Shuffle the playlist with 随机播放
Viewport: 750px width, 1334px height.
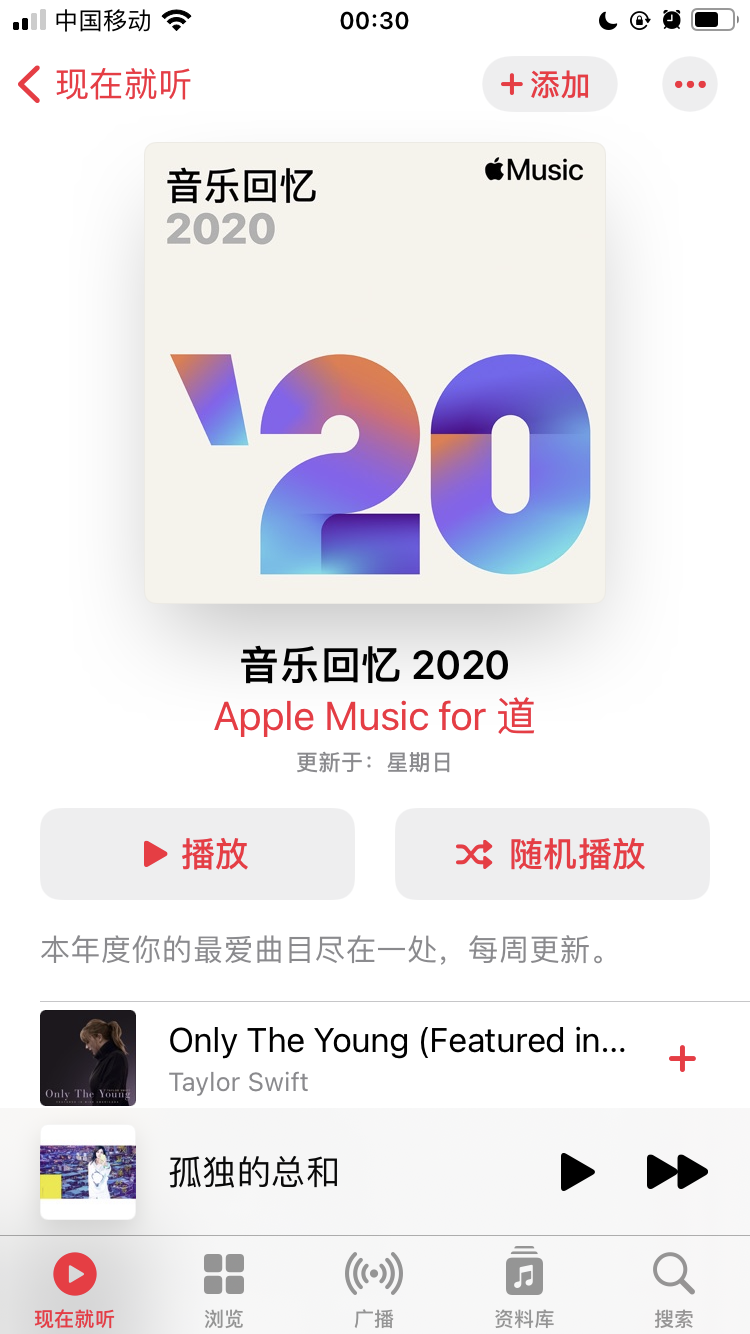tap(552, 854)
